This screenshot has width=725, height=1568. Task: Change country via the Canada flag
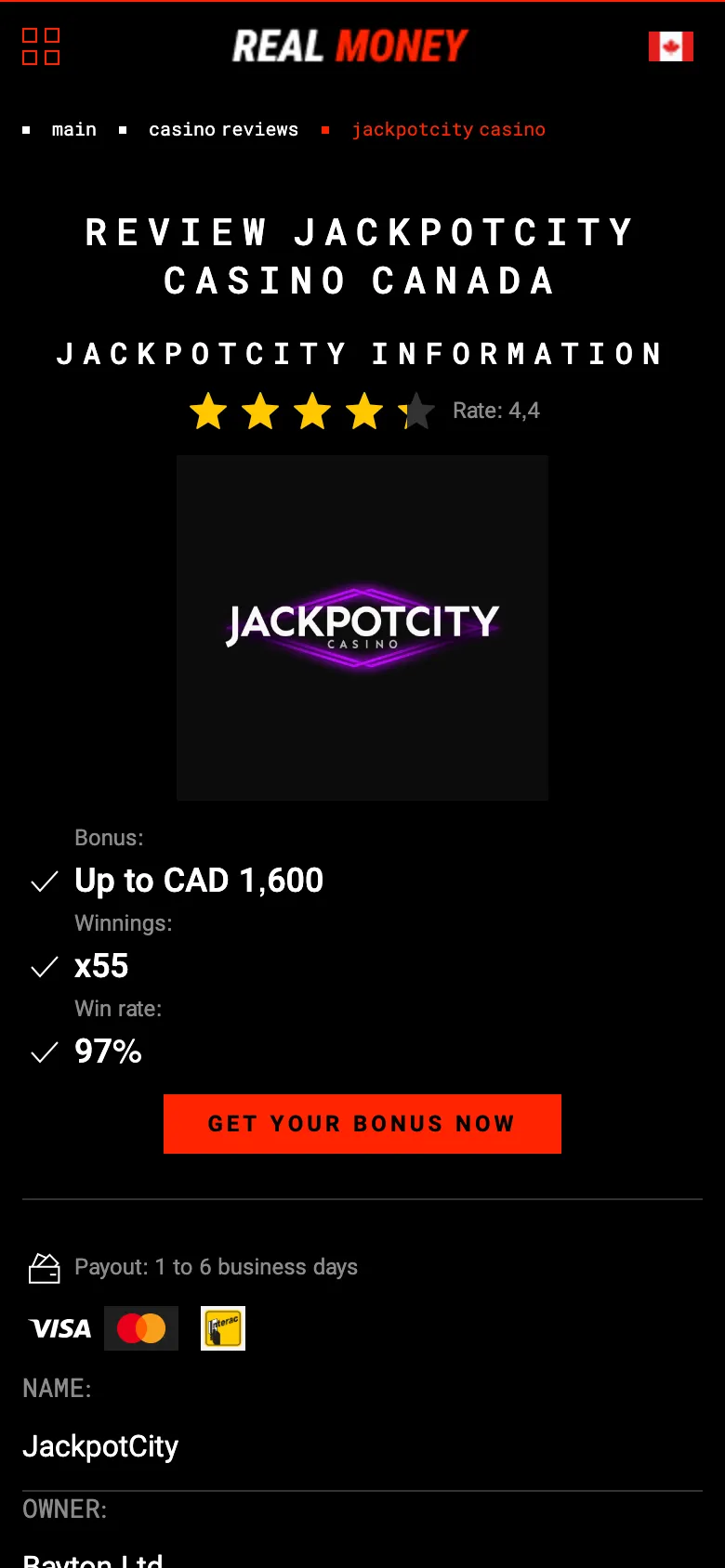tap(670, 46)
